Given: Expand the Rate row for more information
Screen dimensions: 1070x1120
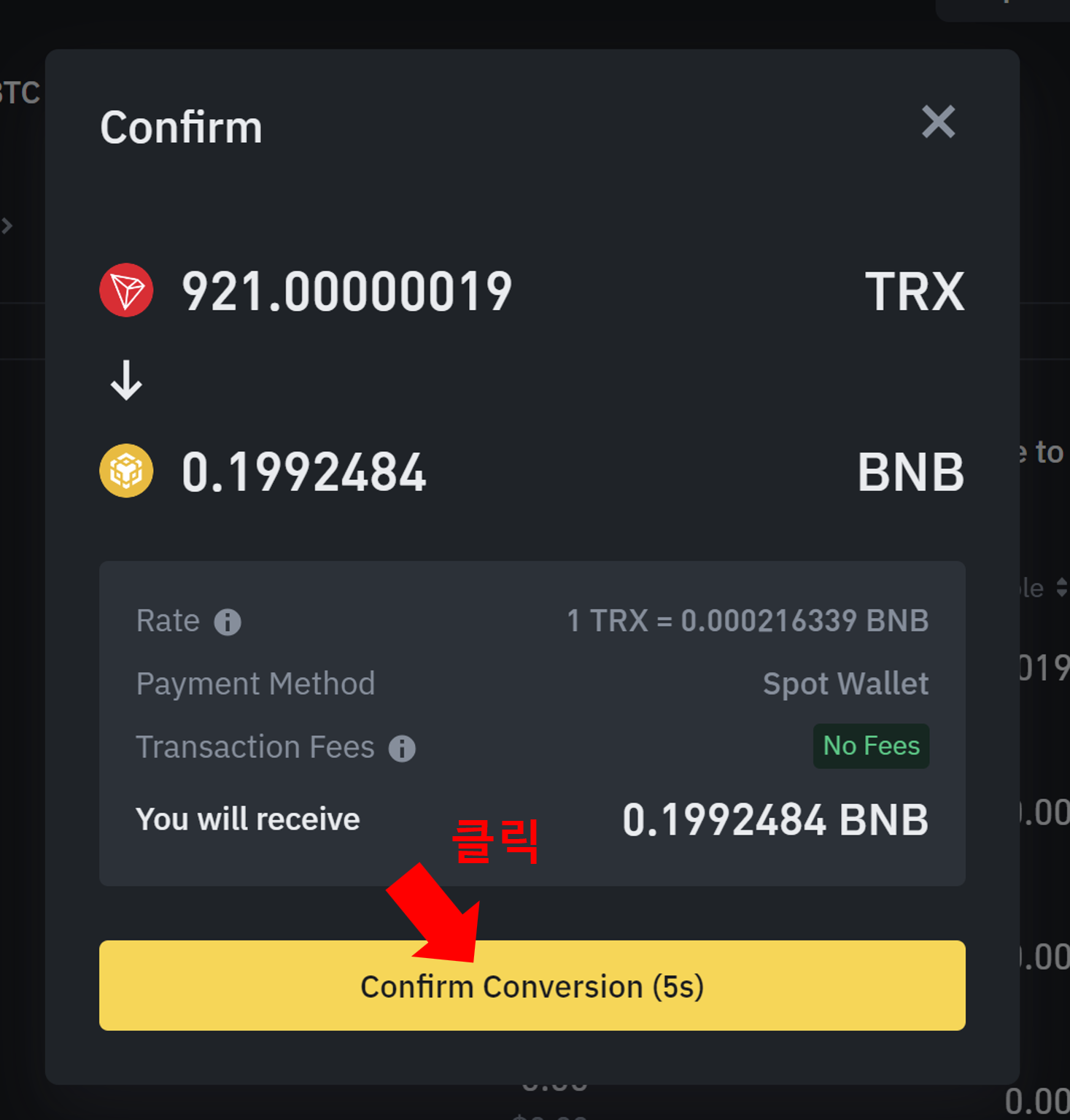Looking at the screenshot, I should [168, 620].
